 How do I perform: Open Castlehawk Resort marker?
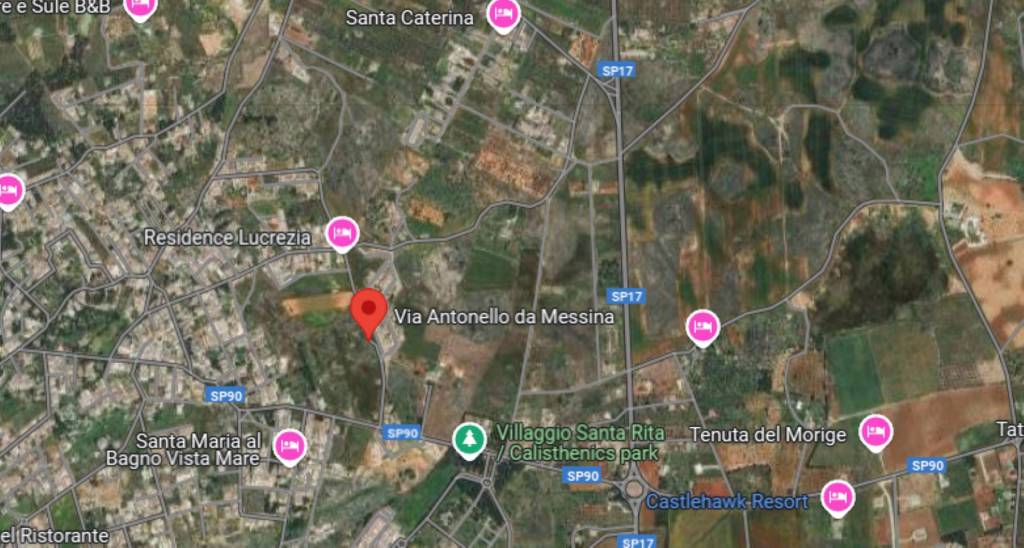point(837,496)
